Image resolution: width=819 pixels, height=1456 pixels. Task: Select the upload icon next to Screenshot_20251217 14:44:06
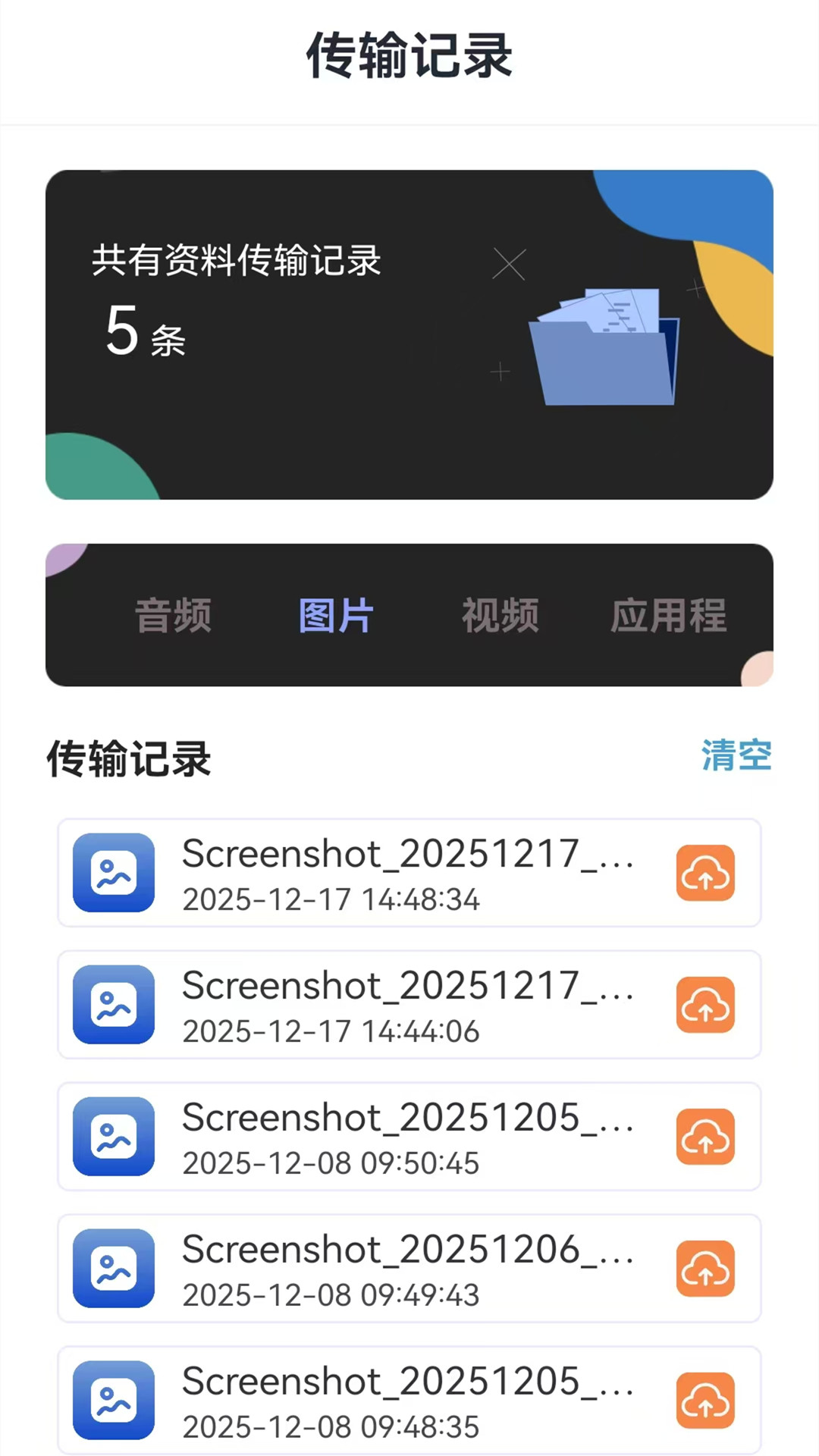(x=704, y=1006)
